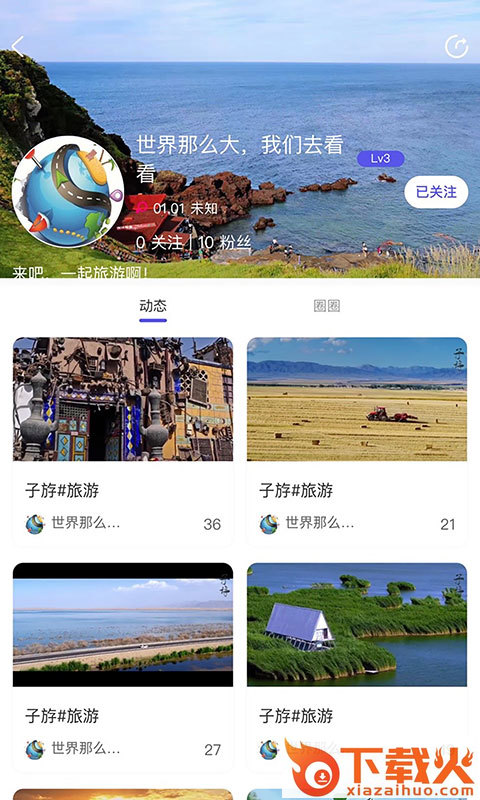This screenshot has width=480, height=800.
Task: Tap the share icon at top right
Action: [456, 47]
